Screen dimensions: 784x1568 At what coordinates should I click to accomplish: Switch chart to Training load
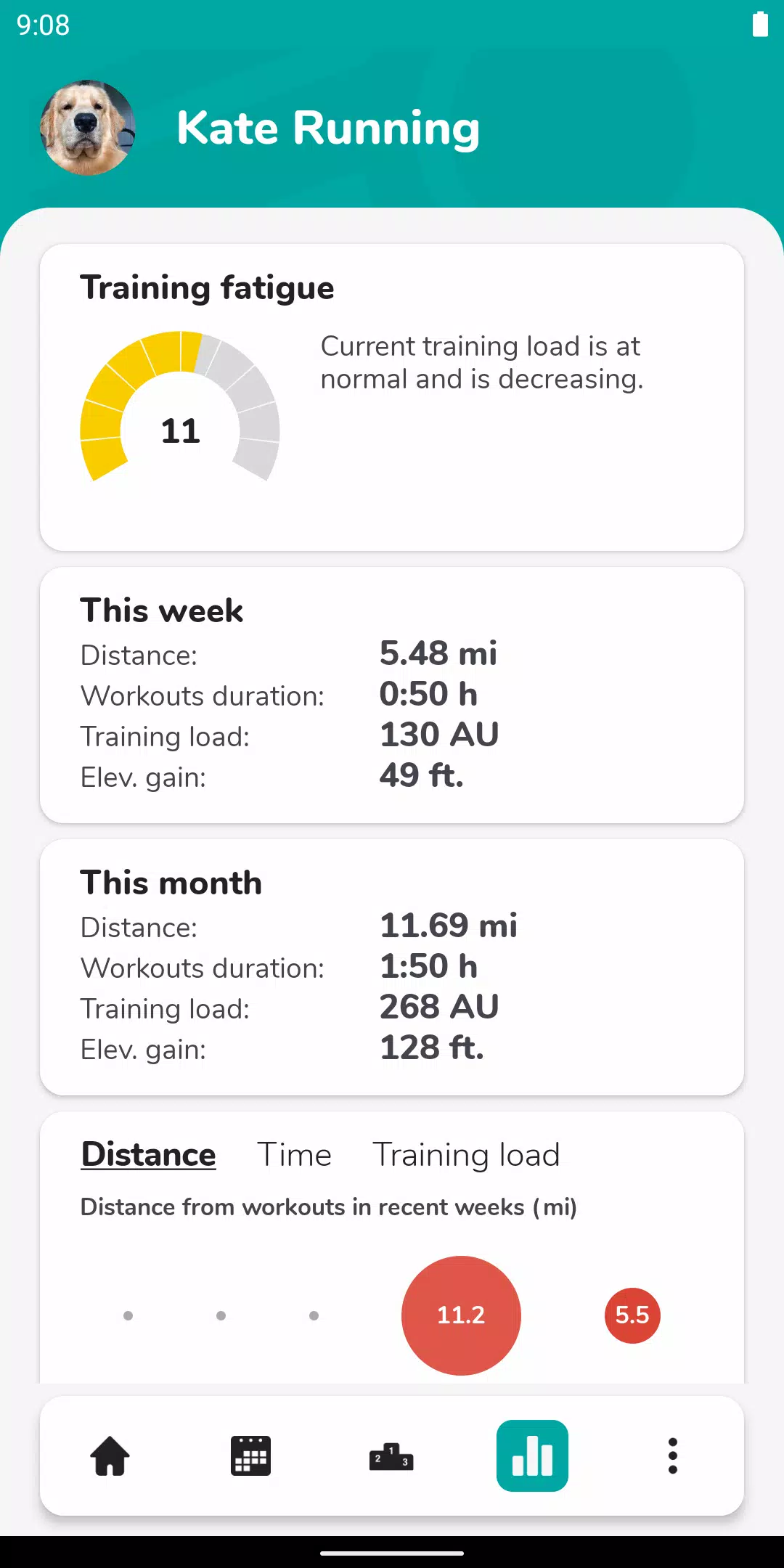click(466, 1155)
